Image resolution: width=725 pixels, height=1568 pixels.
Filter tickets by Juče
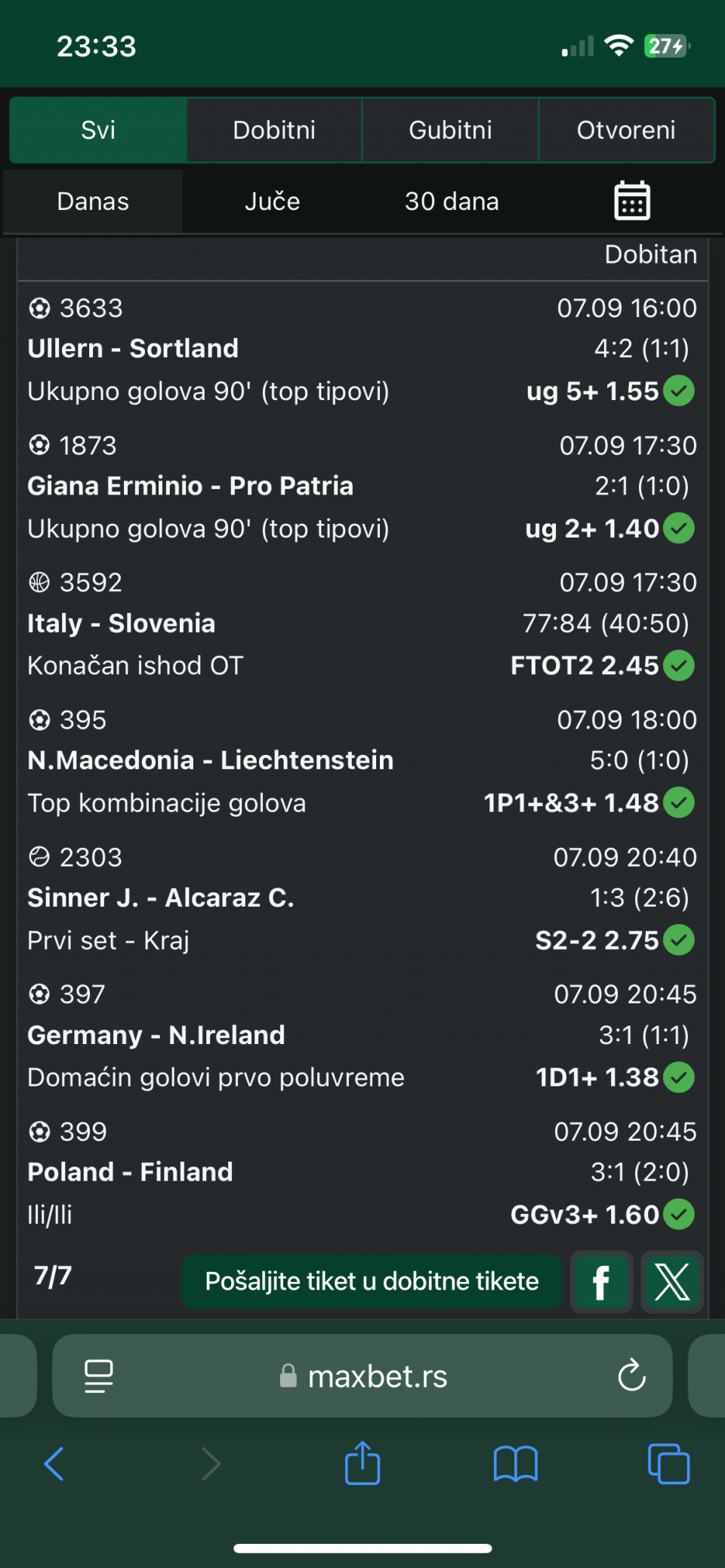273,202
